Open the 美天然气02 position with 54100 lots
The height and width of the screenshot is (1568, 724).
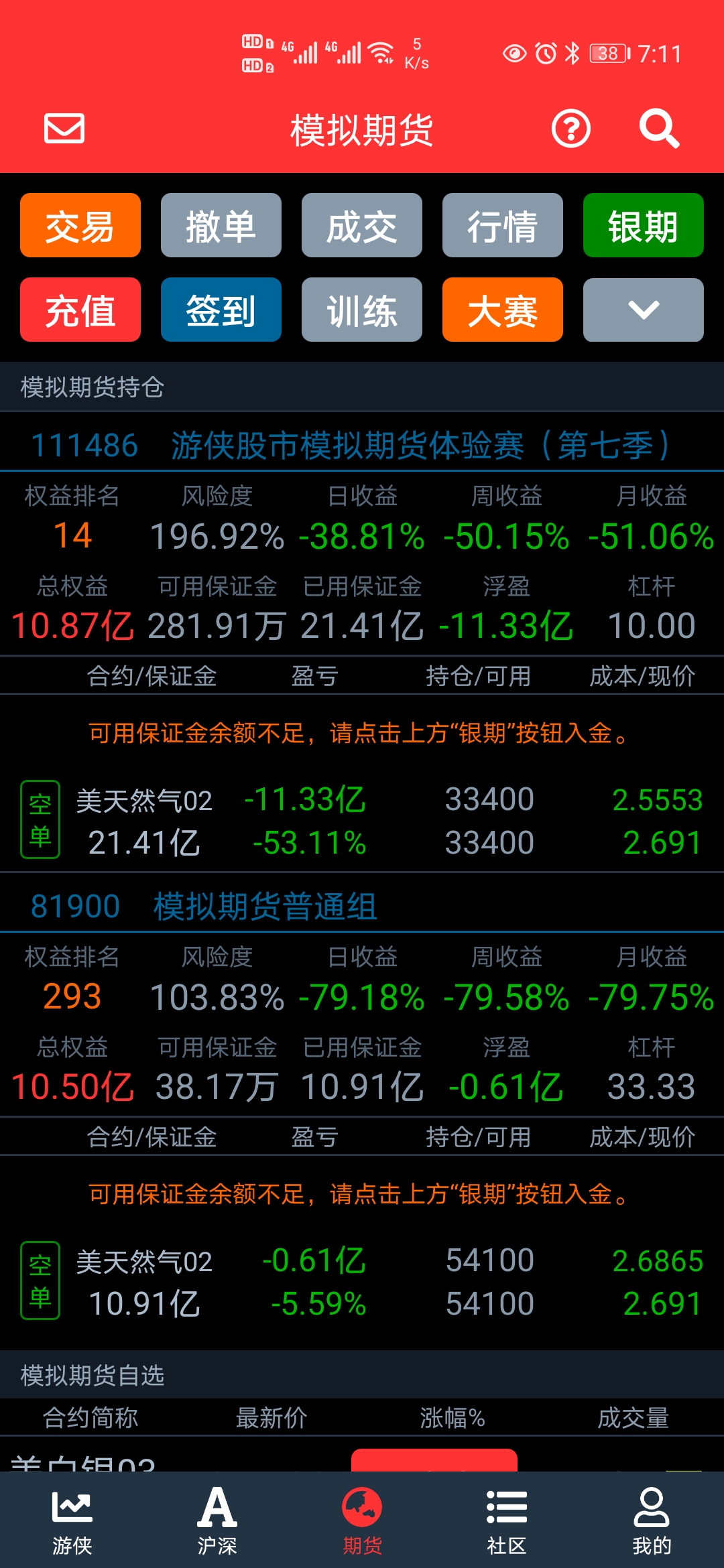[x=362, y=1281]
